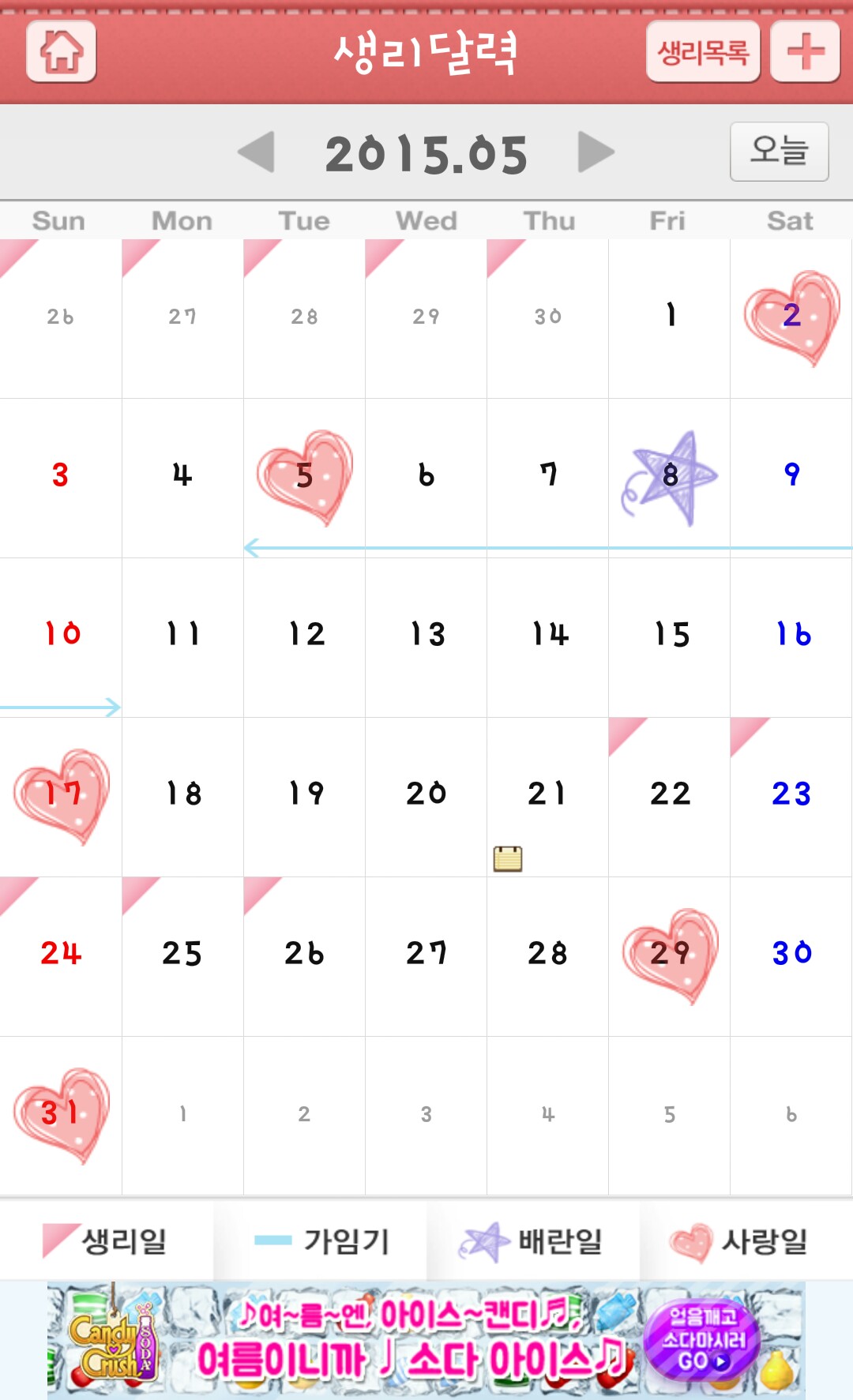Add a new period entry
The width and height of the screenshot is (853, 1400).
805,52
